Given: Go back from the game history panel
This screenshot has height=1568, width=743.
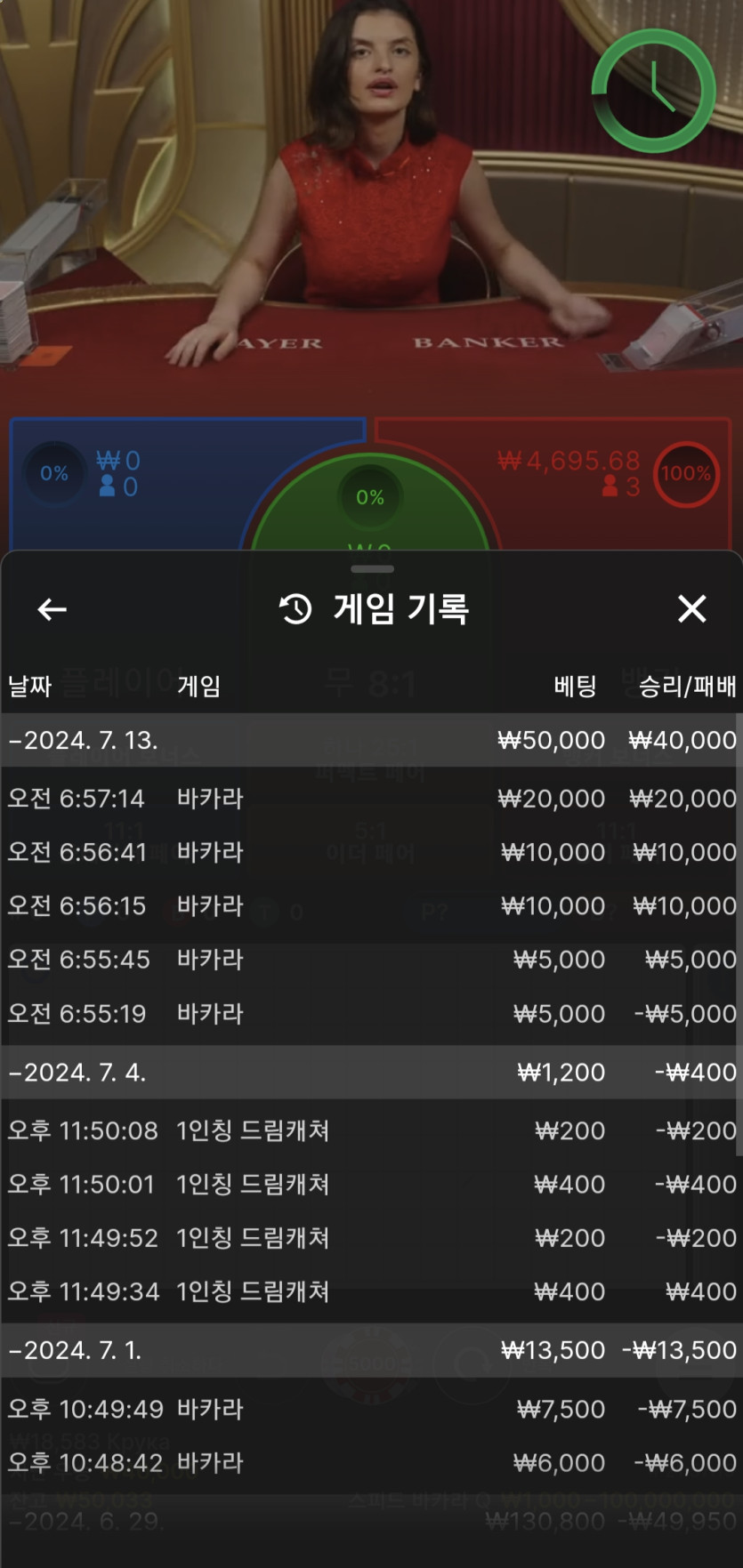Looking at the screenshot, I should pyautogui.click(x=52, y=609).
